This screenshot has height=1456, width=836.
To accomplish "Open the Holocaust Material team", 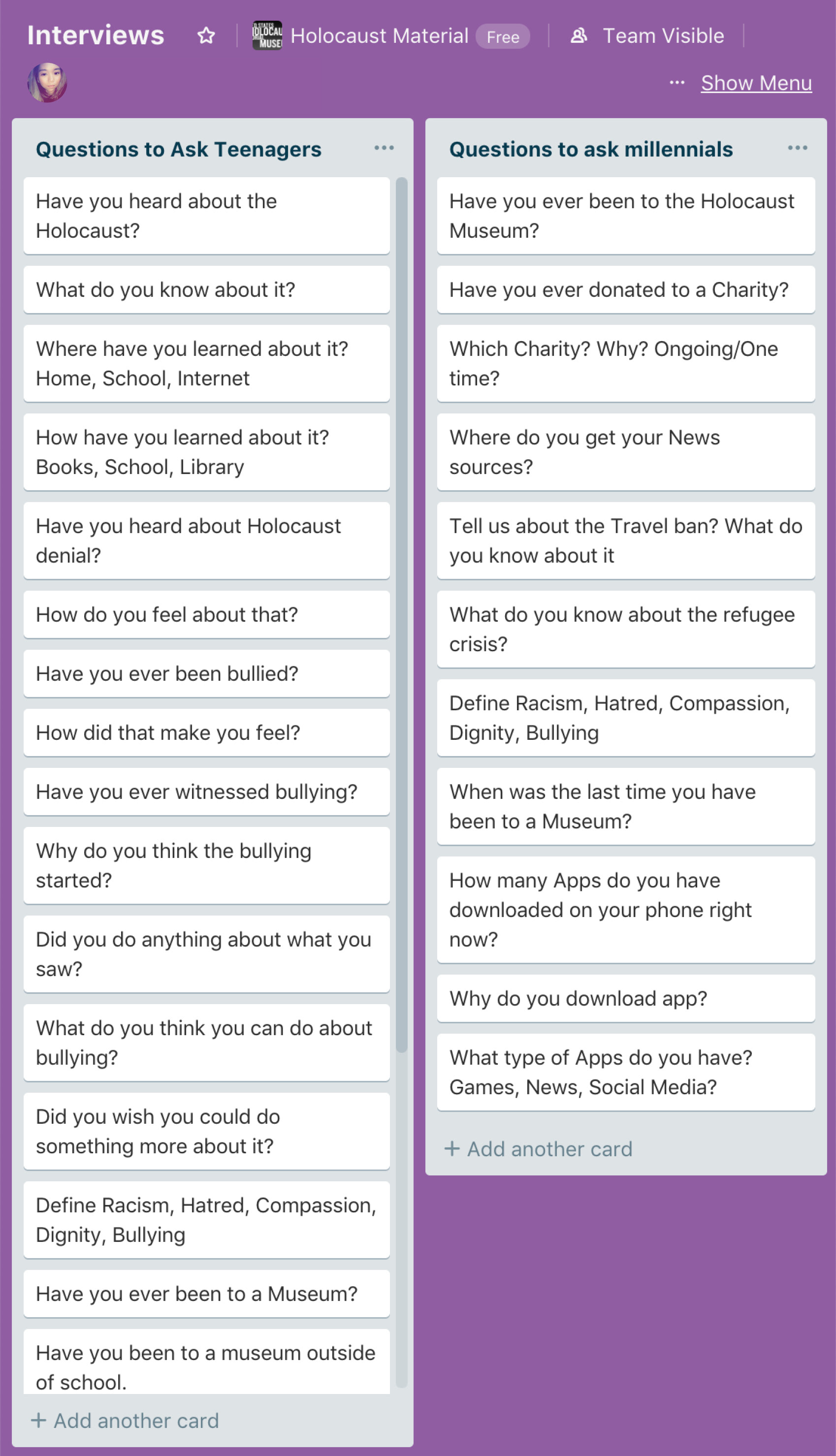I will 379,35.
